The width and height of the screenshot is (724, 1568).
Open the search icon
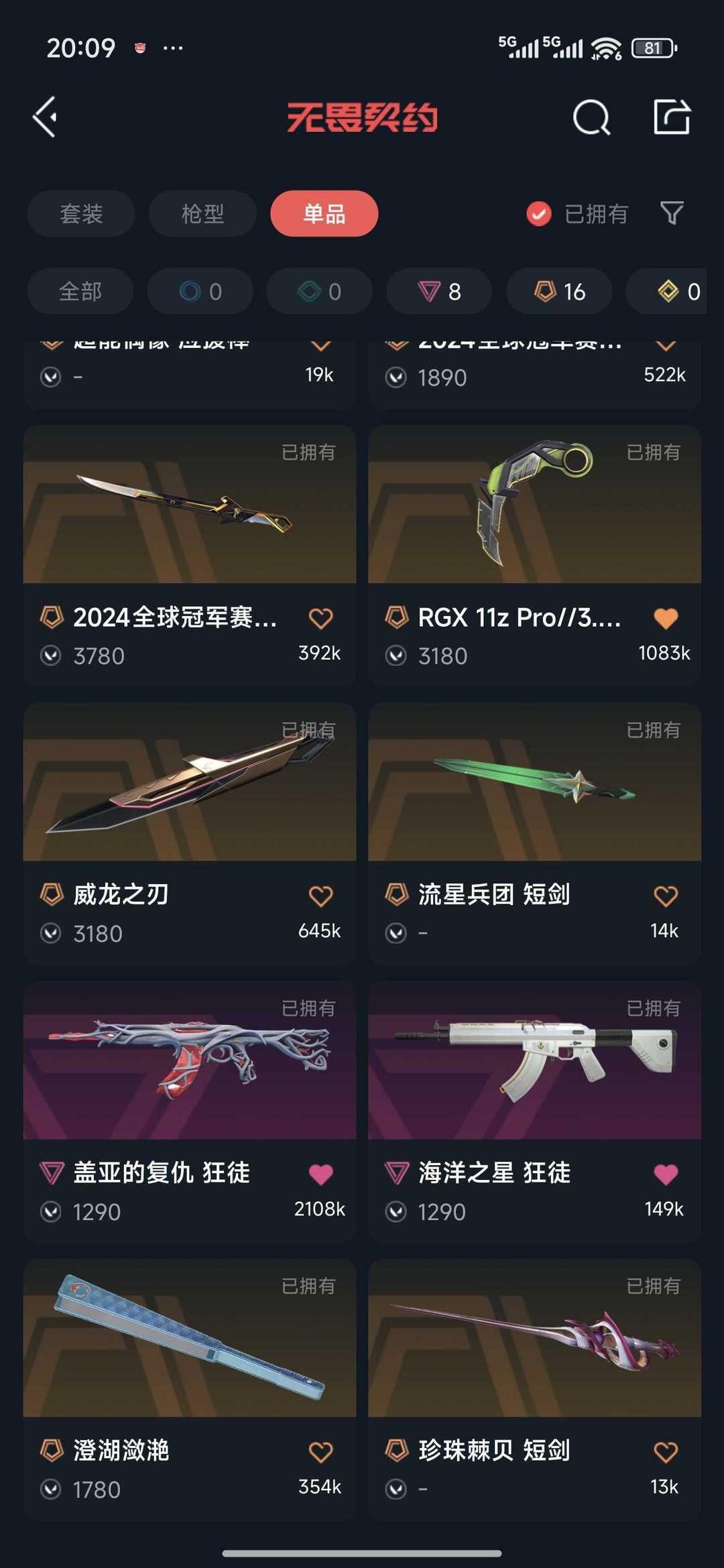pyautogui.click(x=591, y=118)
